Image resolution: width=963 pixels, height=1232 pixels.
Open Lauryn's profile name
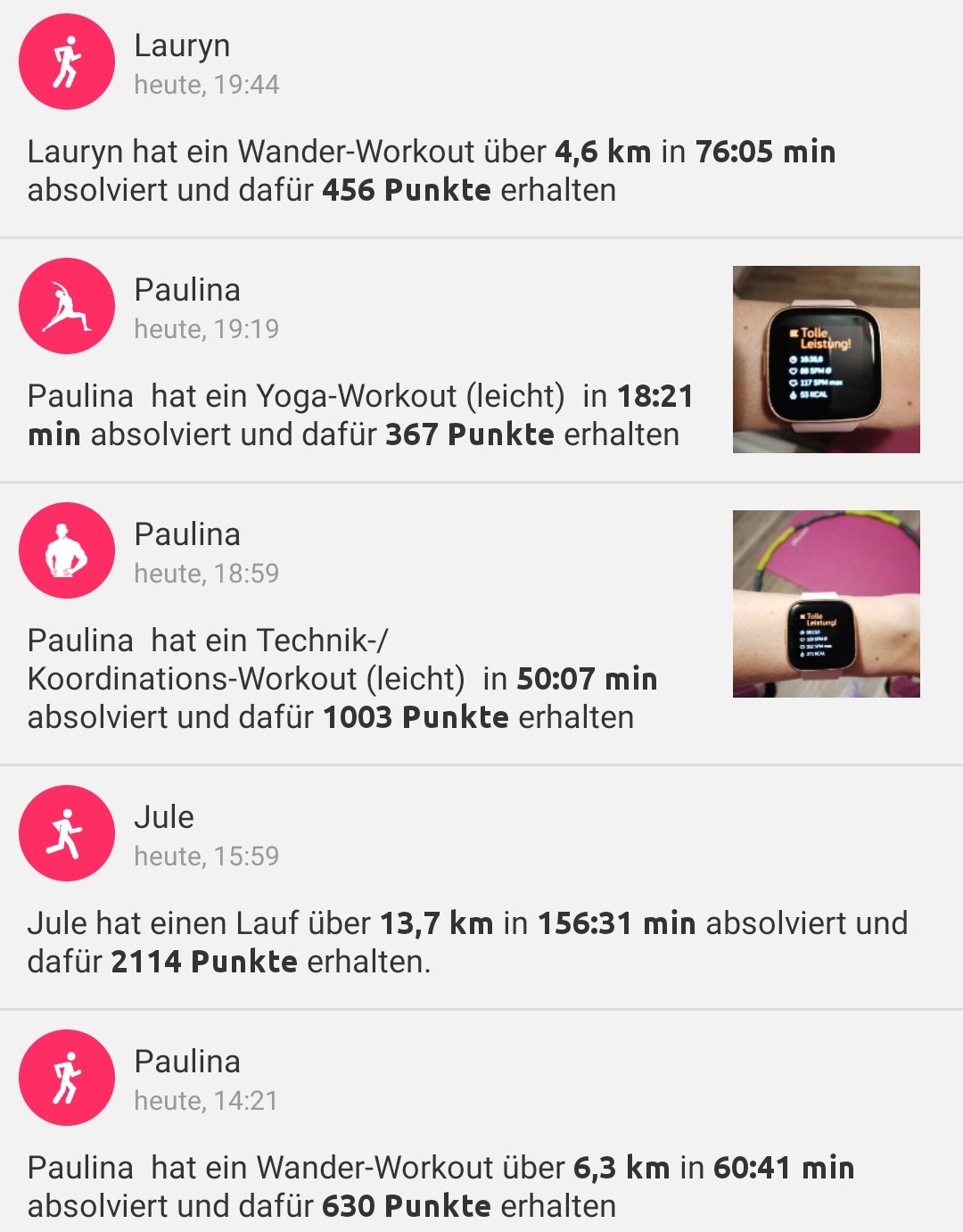click(183, 45)
